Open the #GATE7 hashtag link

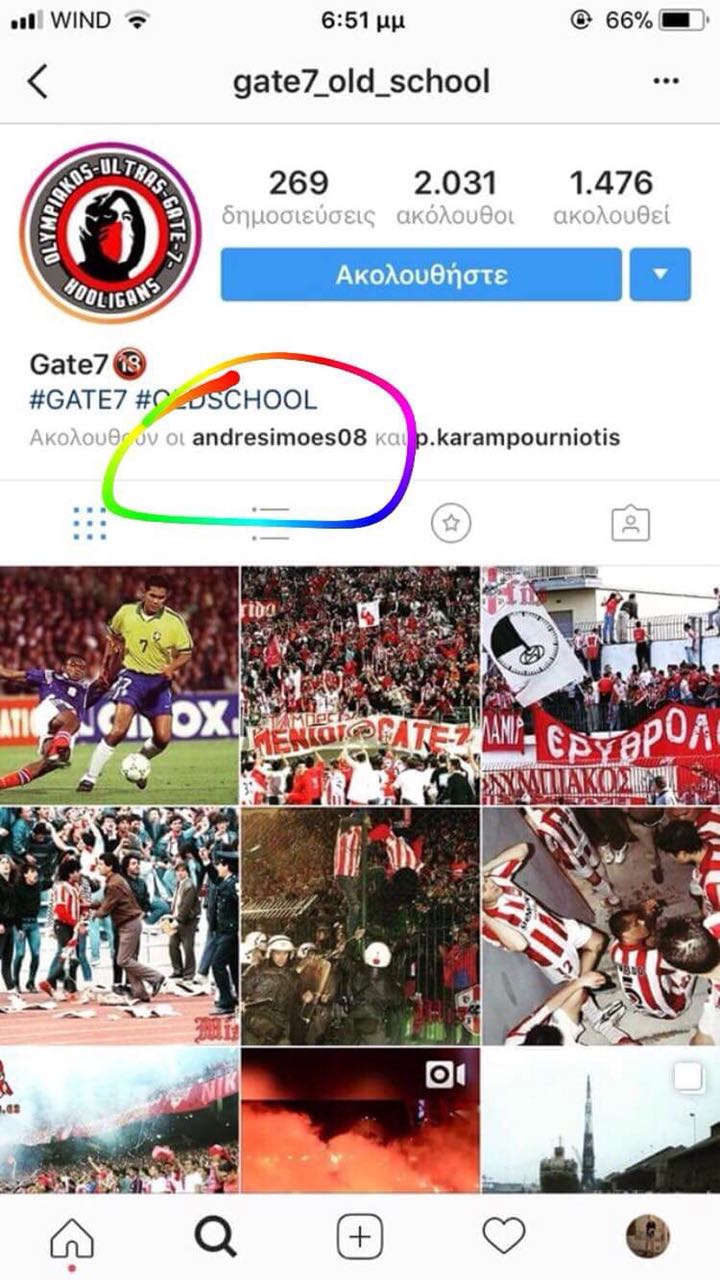[78, 401]
